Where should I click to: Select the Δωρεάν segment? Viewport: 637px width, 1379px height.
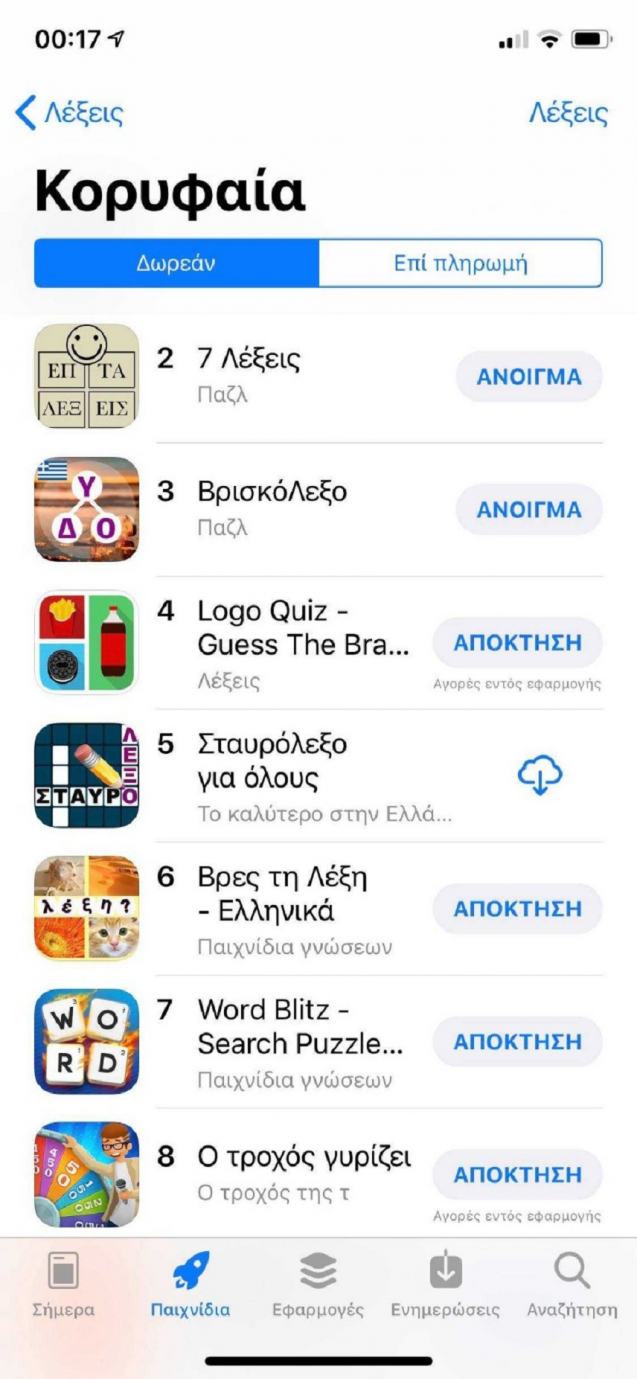tap(177, 264)
